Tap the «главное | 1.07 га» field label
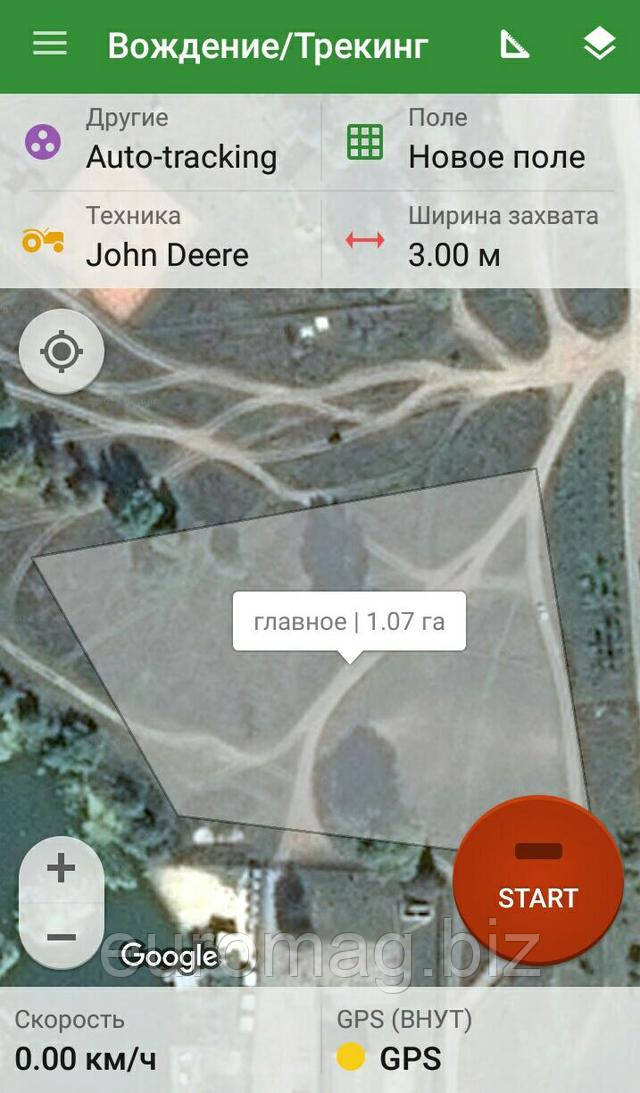The width and height of the screenshot is (640, 1093). (349, 622)
